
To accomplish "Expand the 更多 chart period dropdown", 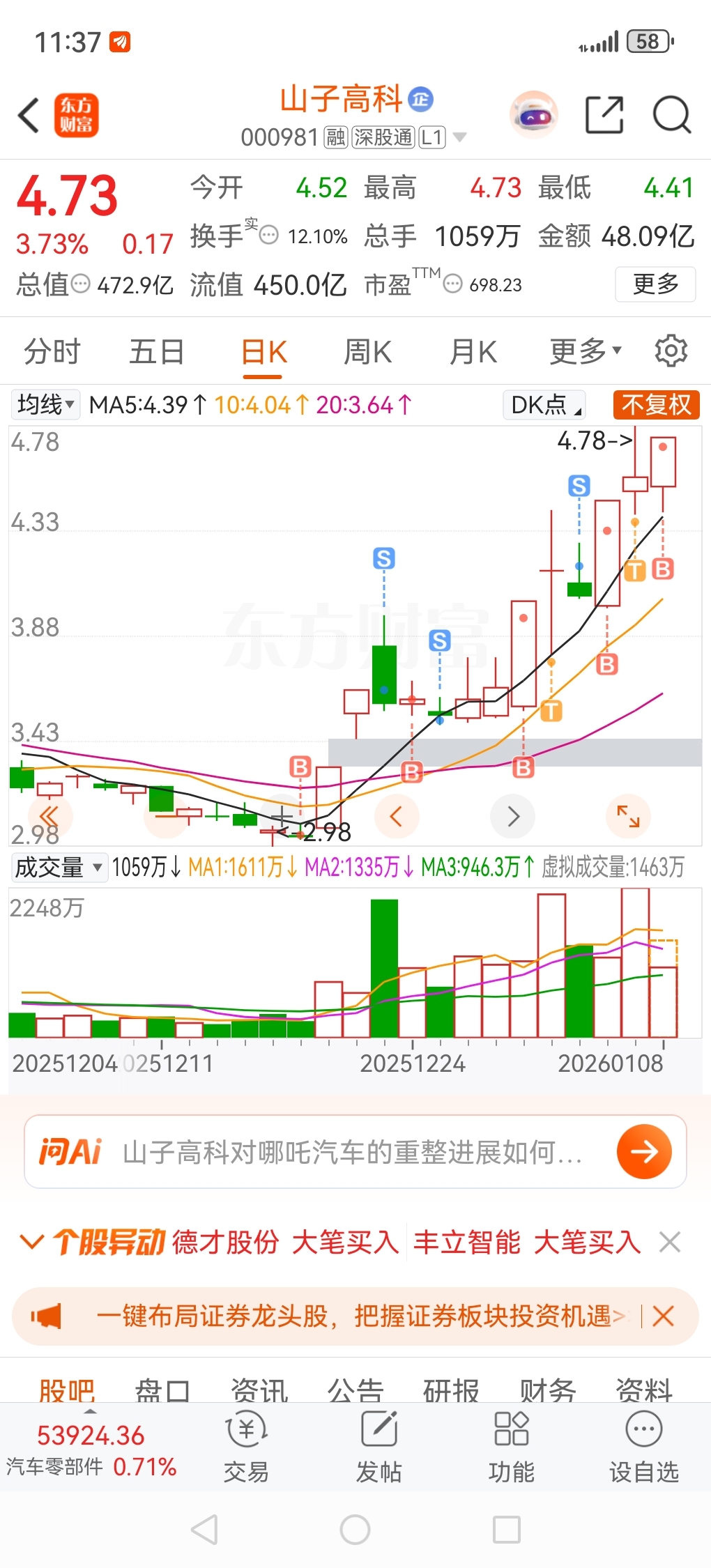I will point(585,352).
